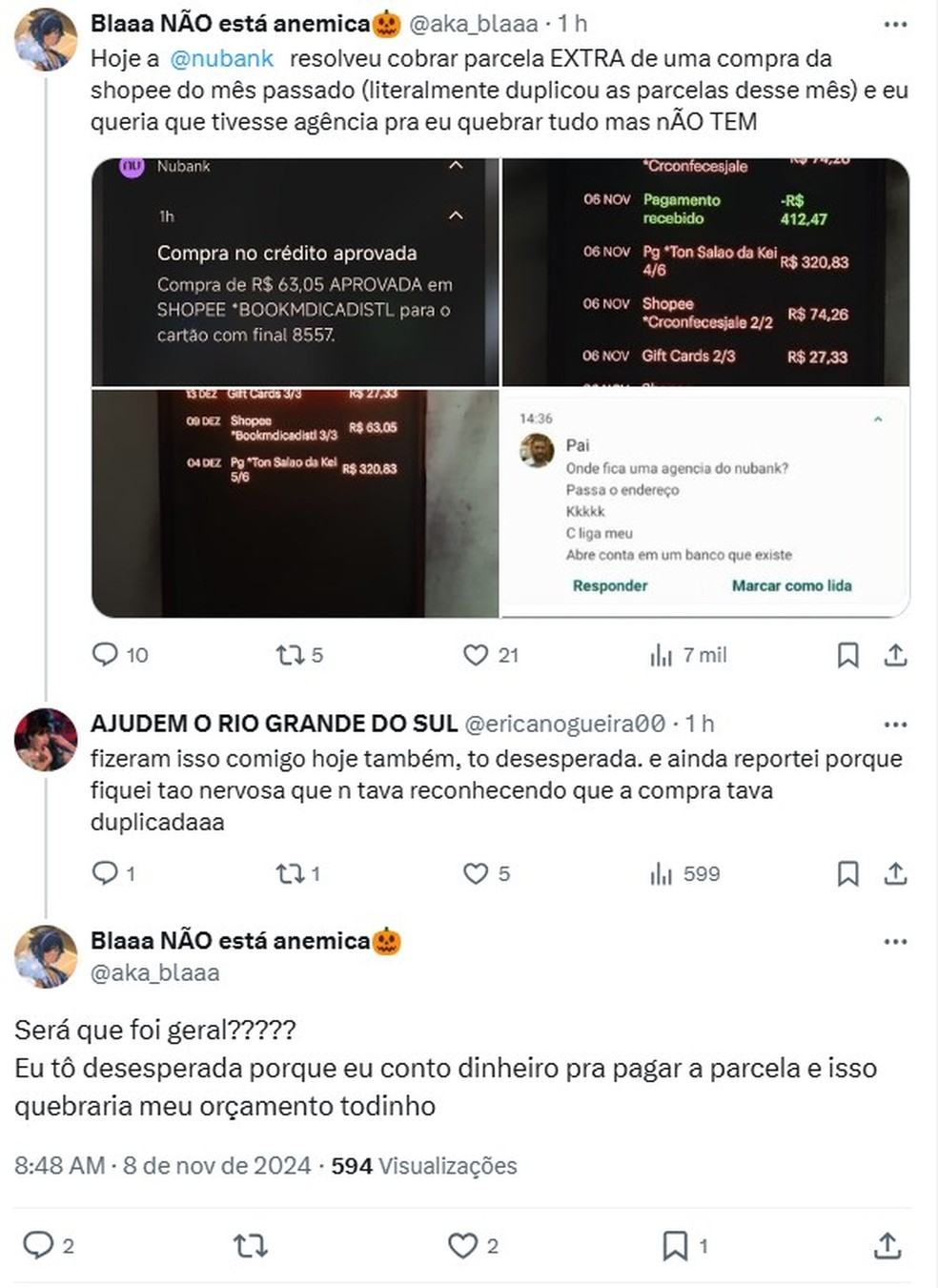Open overflow menu on ericanogueira00's reply
938x1288 pixels.
(895, 725)
